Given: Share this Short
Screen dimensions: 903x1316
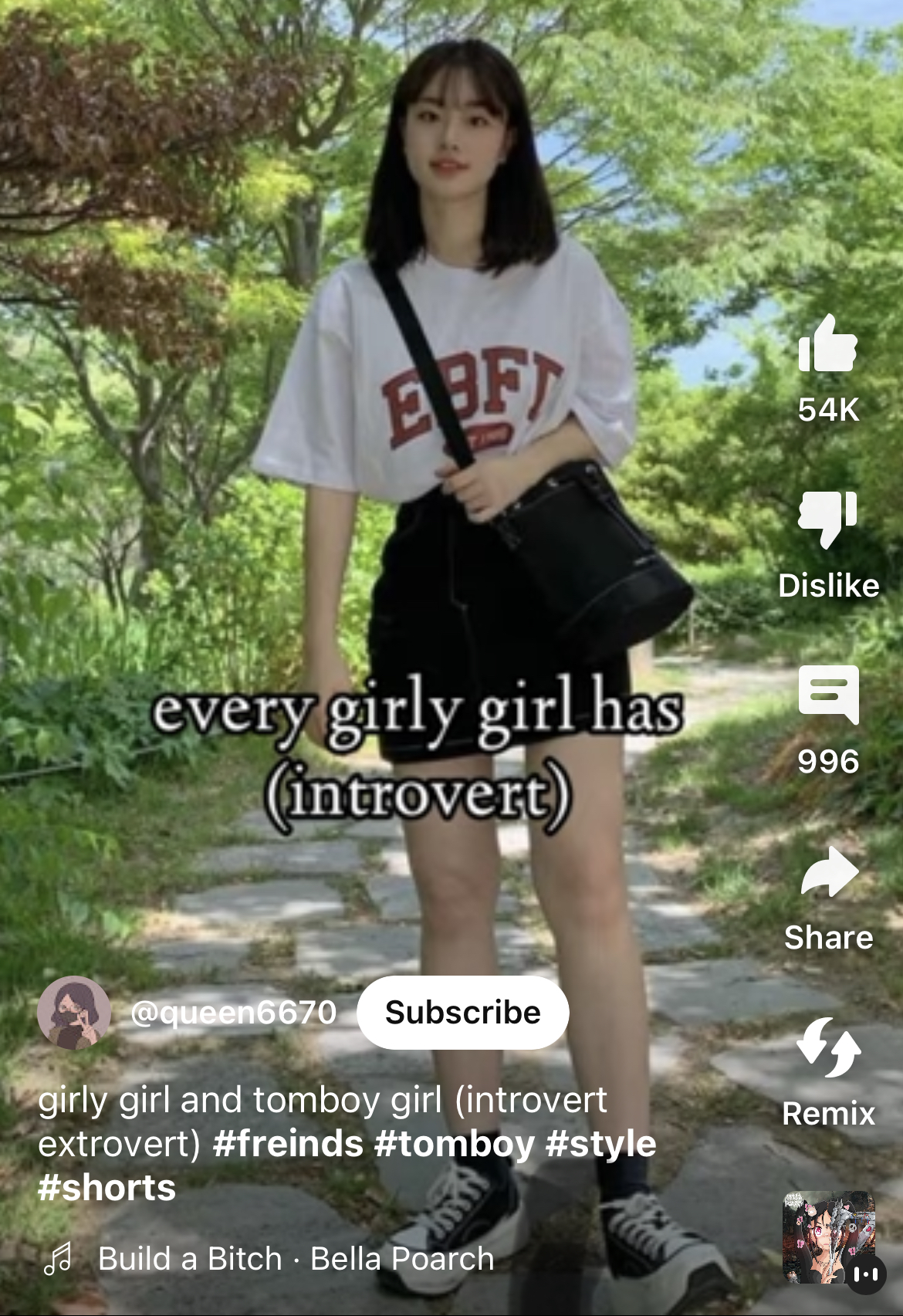Looking at the screenshot, I should pyautogui.click(x=828, y=872).
